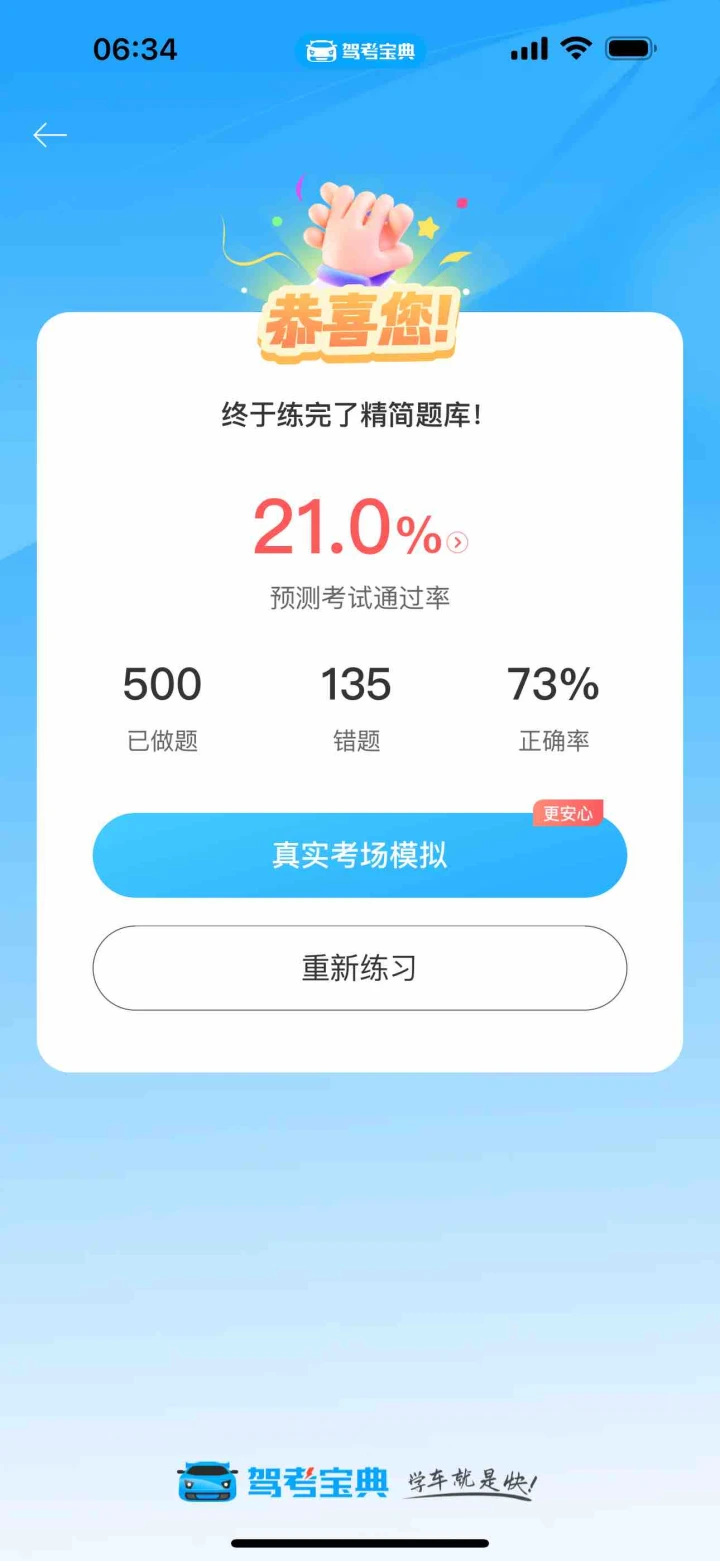This screenshot has height=1561, width=720.
Task: Tap 重新练习 to practice again
Action: tap(359, 968)
